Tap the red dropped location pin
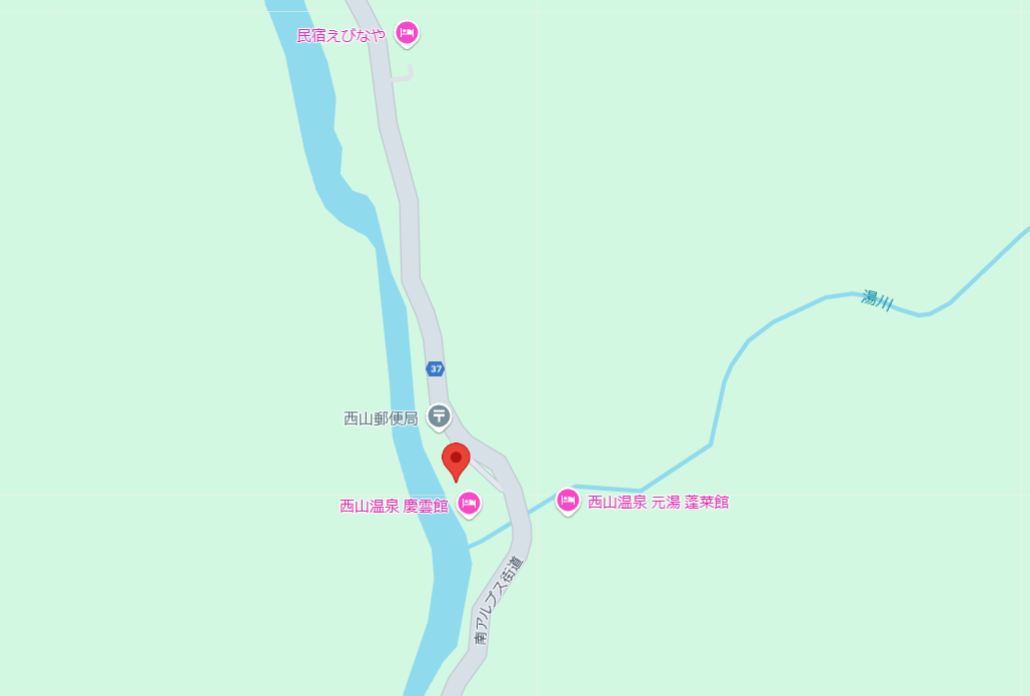 [456, 460]
